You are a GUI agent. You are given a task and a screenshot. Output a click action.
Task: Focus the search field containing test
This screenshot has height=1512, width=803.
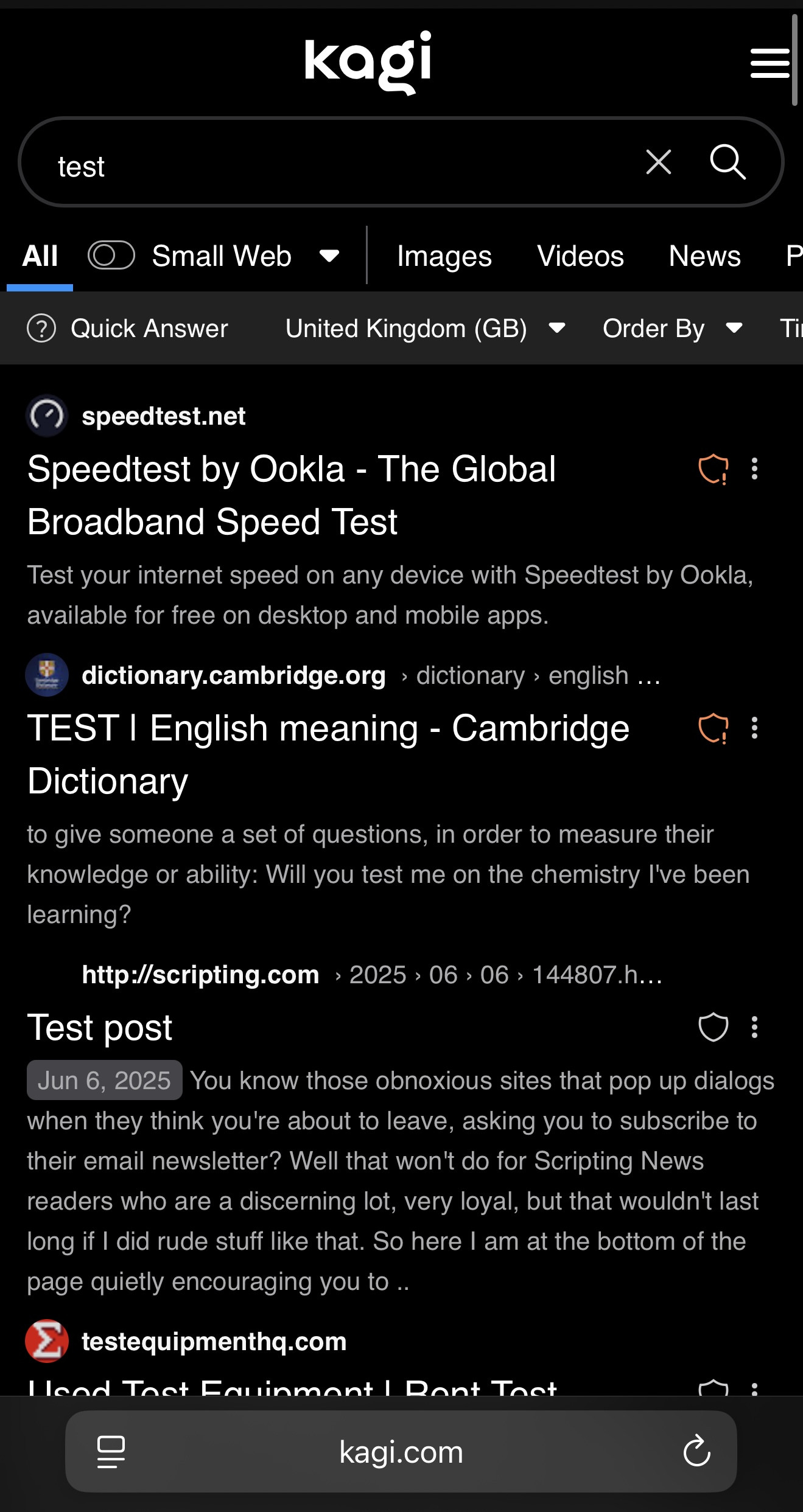(x=335, y=165)
